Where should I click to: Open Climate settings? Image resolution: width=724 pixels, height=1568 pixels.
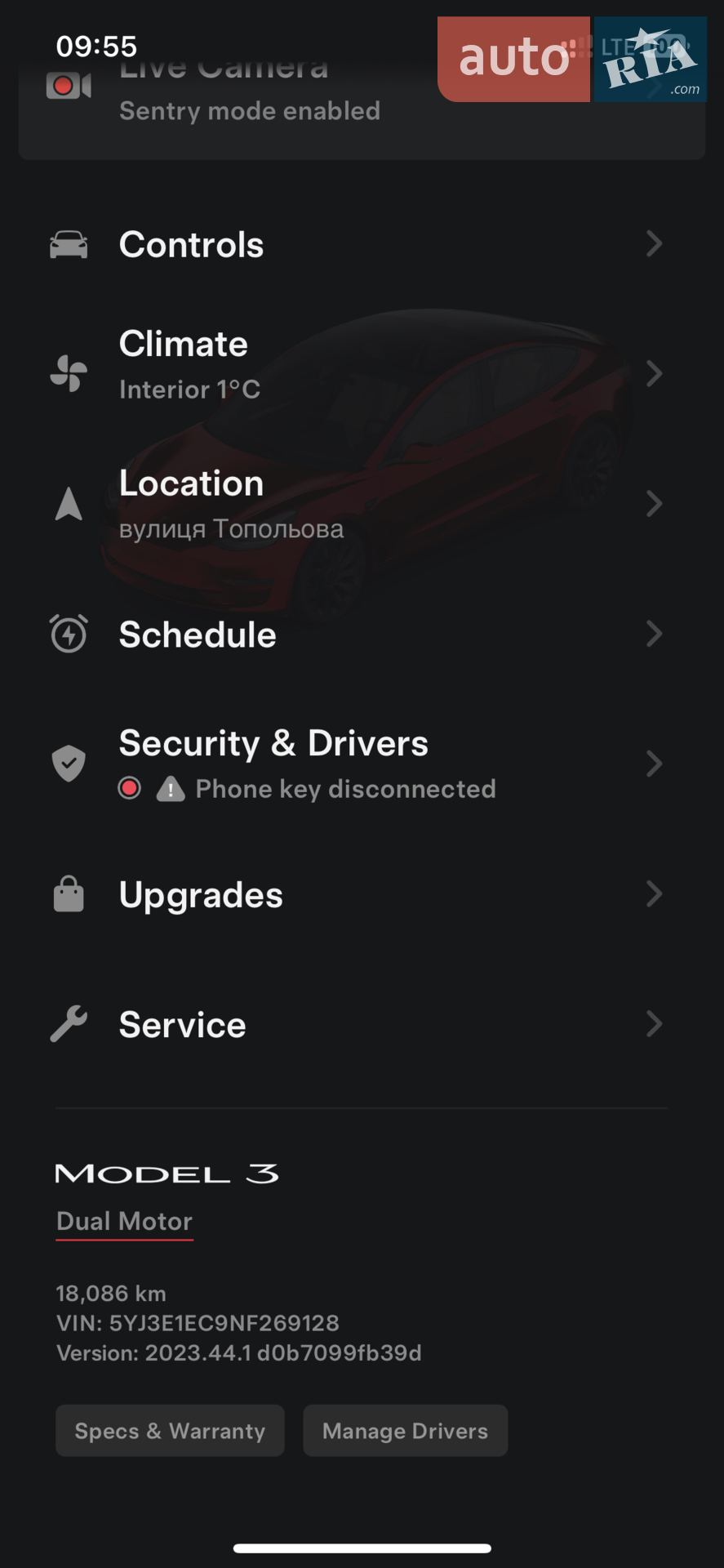[362, 366]
